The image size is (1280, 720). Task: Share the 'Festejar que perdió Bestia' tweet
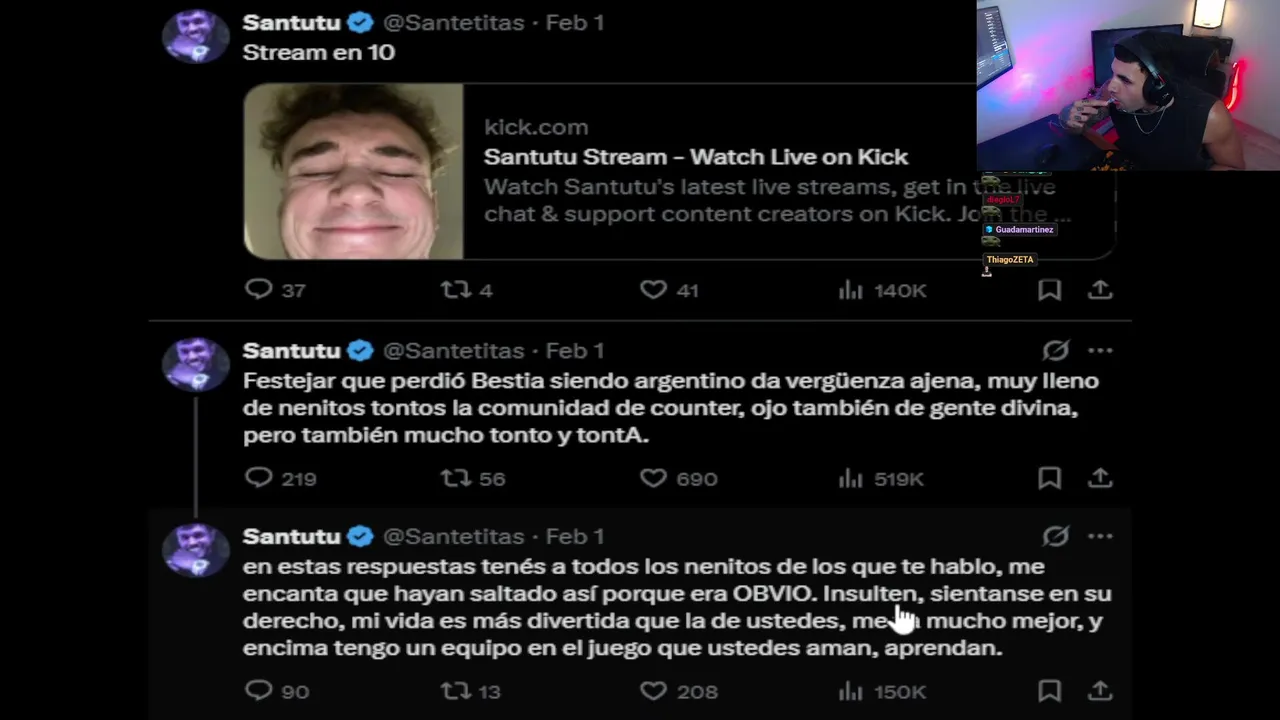tap(1100, 478)
